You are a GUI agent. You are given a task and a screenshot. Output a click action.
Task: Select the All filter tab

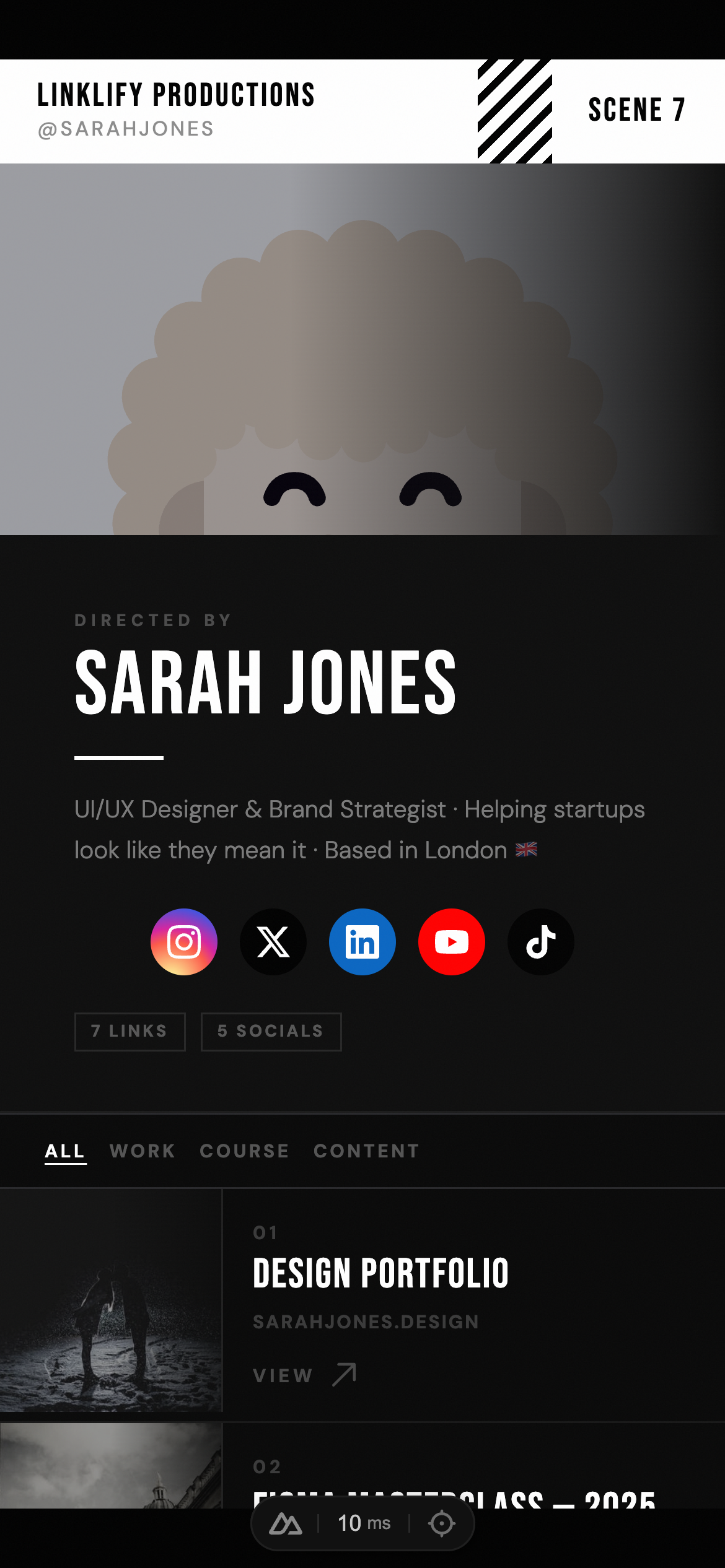65,1151
